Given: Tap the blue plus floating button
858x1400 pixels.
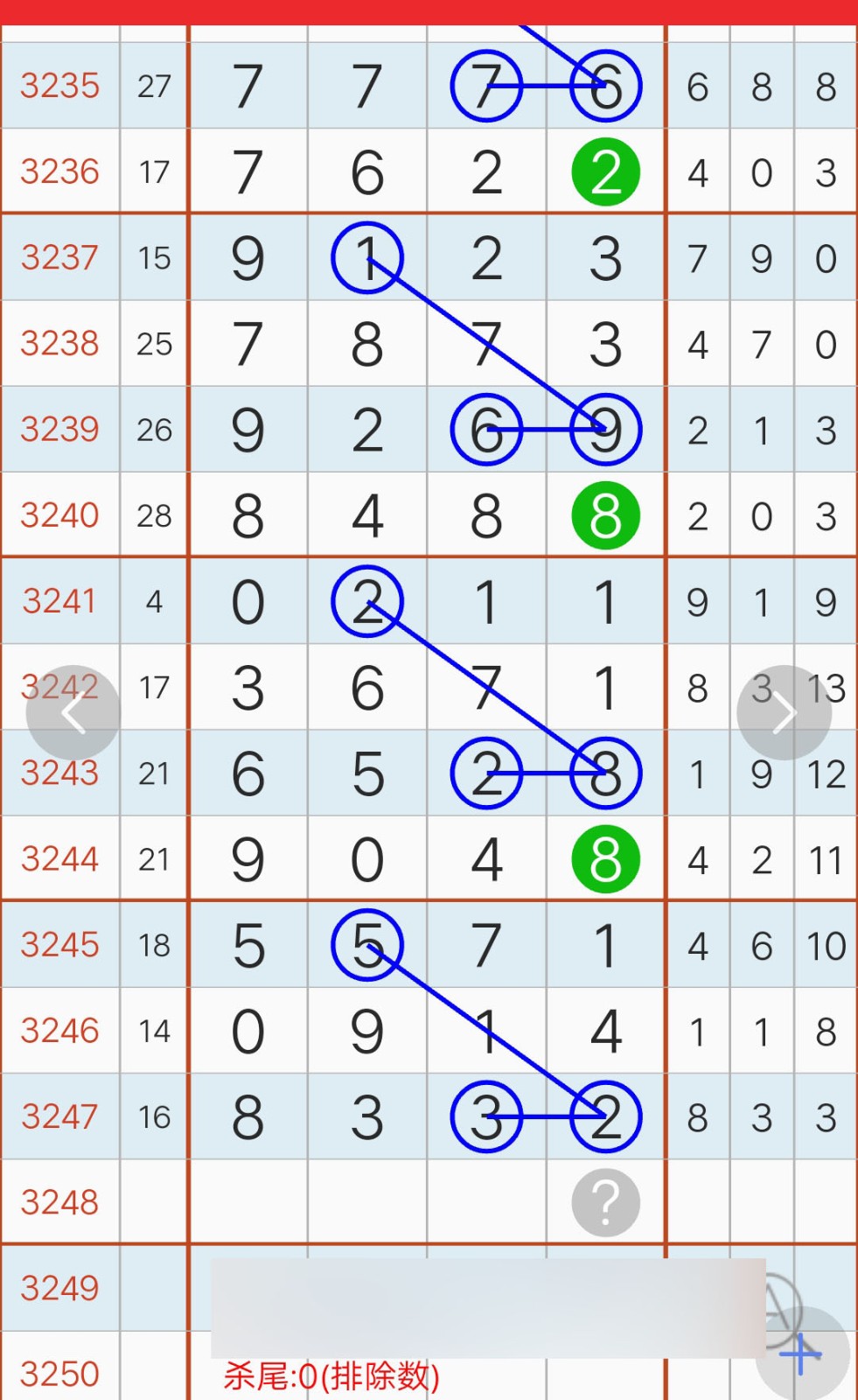Looking at the screenshot, I should (801, 1354).
